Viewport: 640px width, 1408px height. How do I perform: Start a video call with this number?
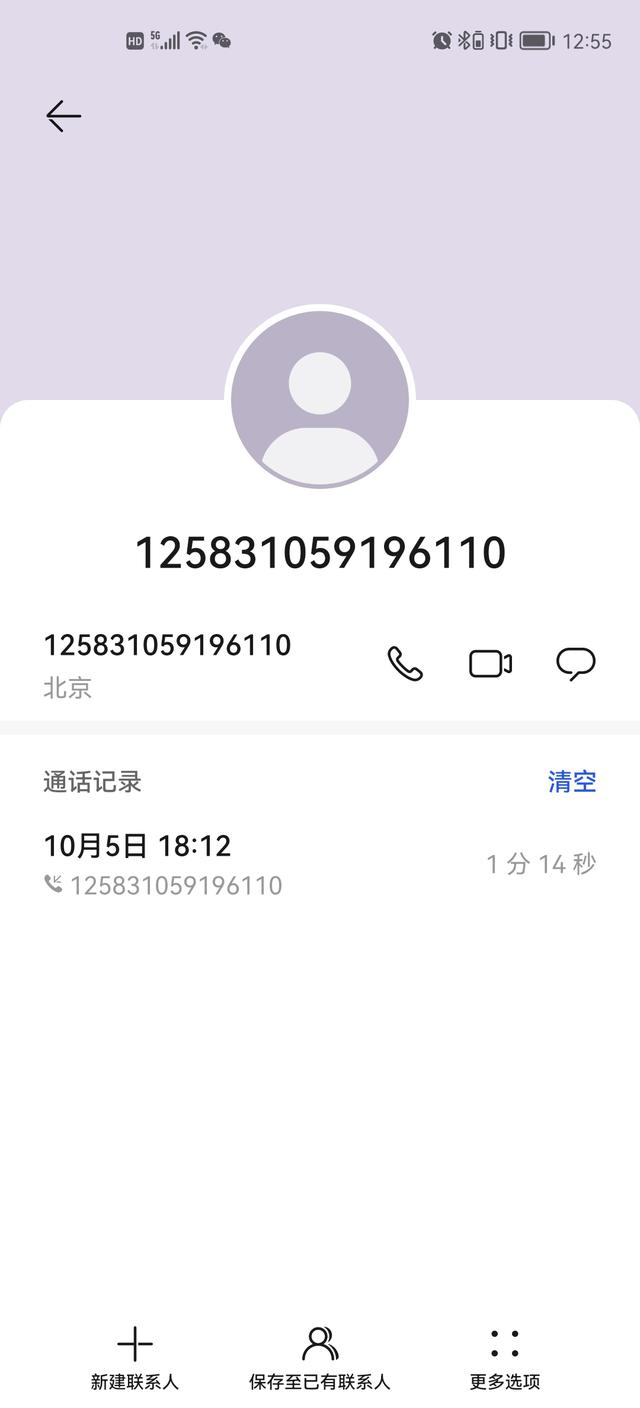coord(491,664)
